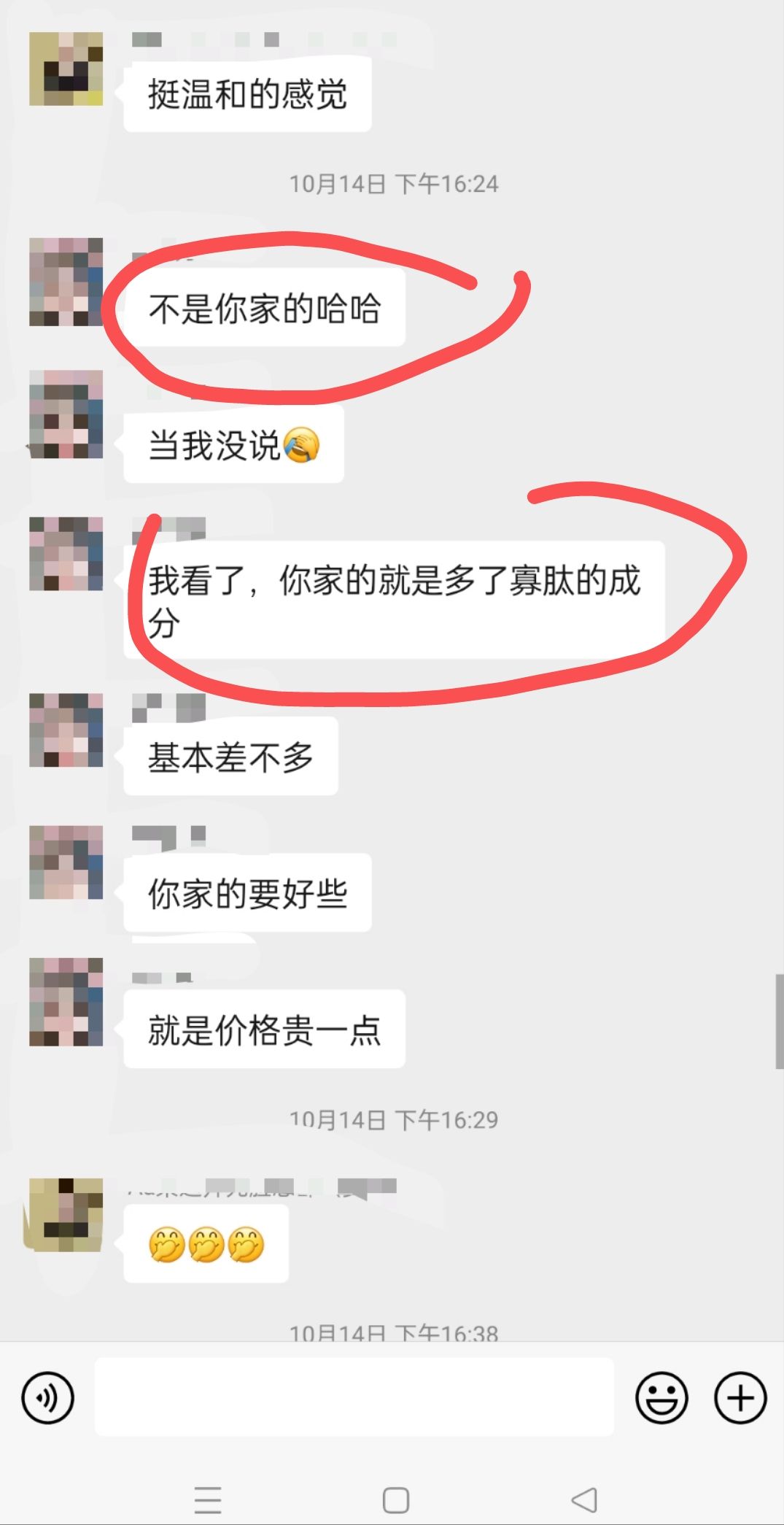Screen dimensions: 784x1525
Task: Open the plus attachments menu
Action: 740,1398
